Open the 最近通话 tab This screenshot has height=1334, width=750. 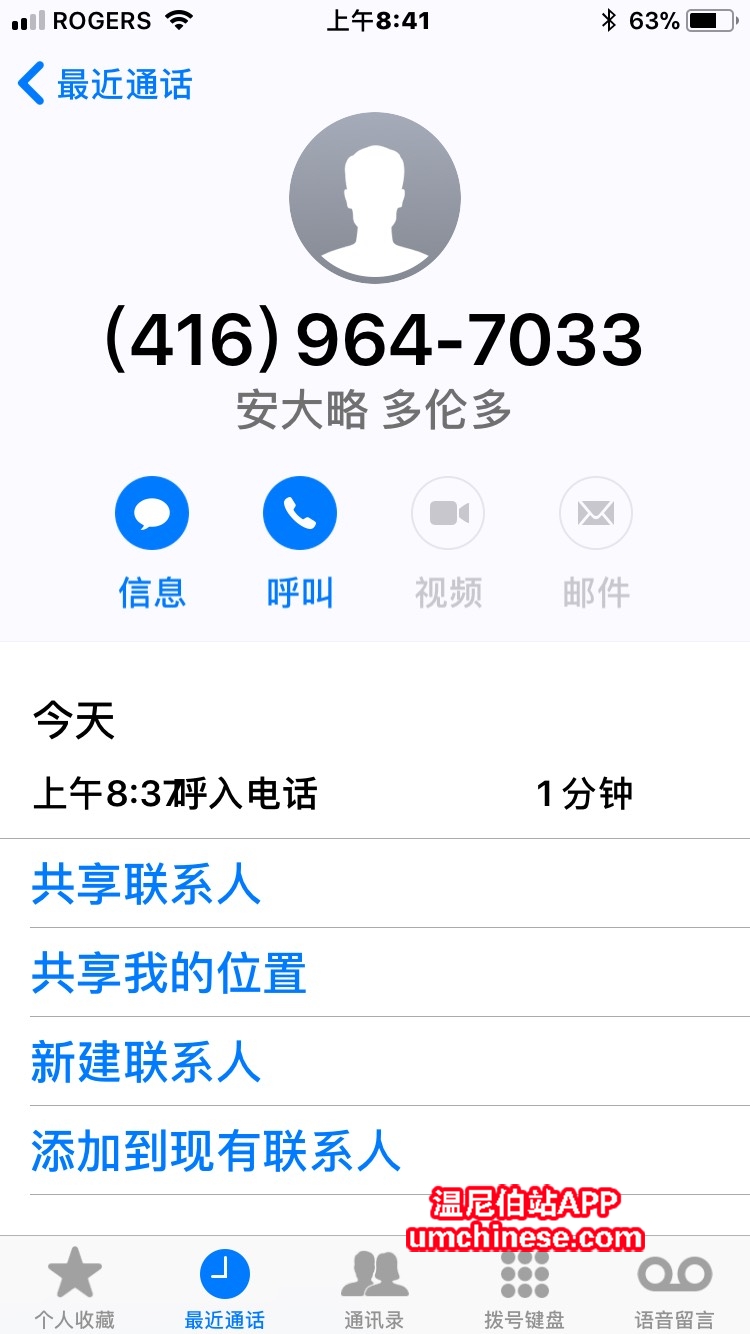(225, 1286)
